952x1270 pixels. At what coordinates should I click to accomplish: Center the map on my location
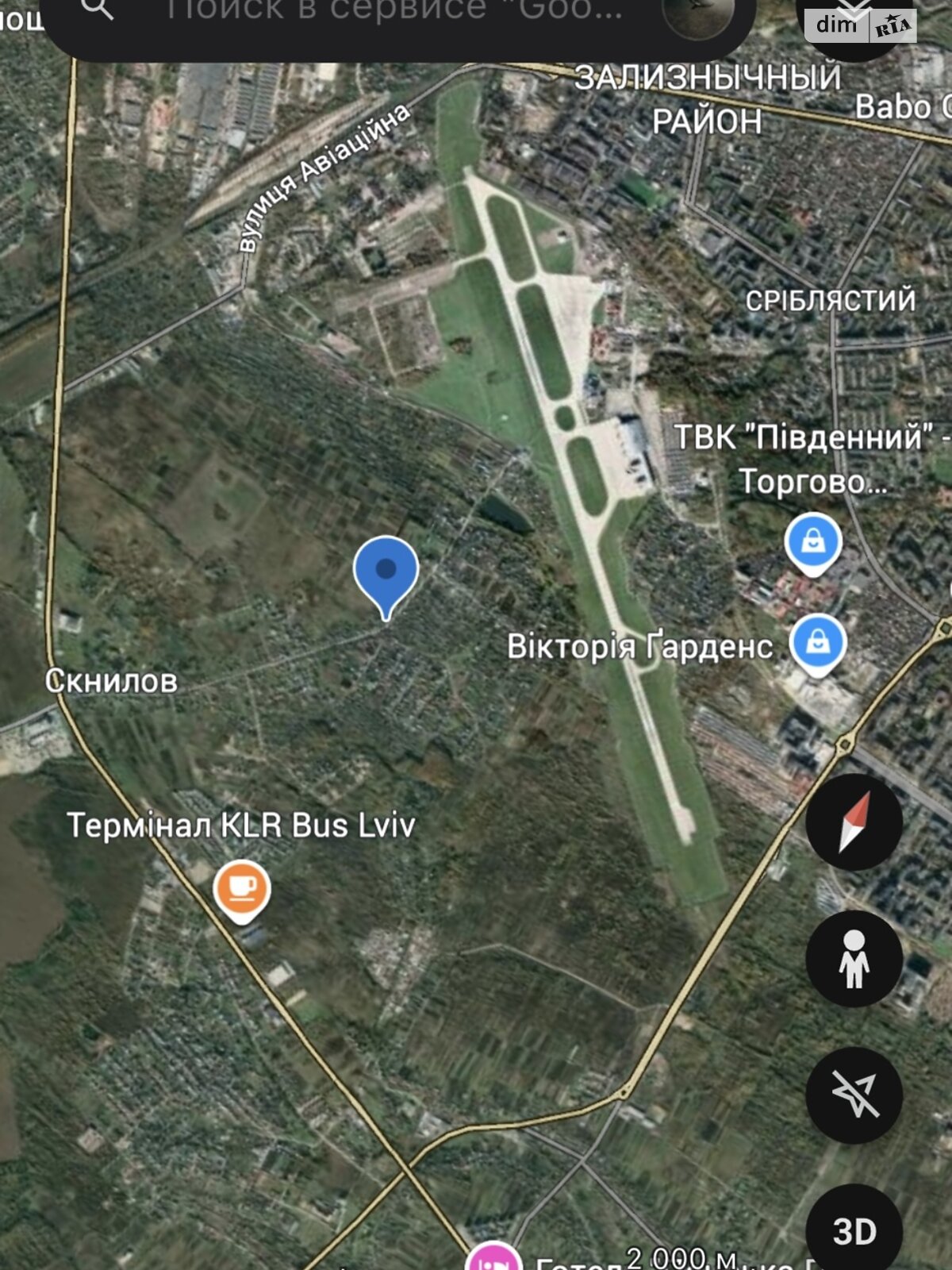point(854,1095)
